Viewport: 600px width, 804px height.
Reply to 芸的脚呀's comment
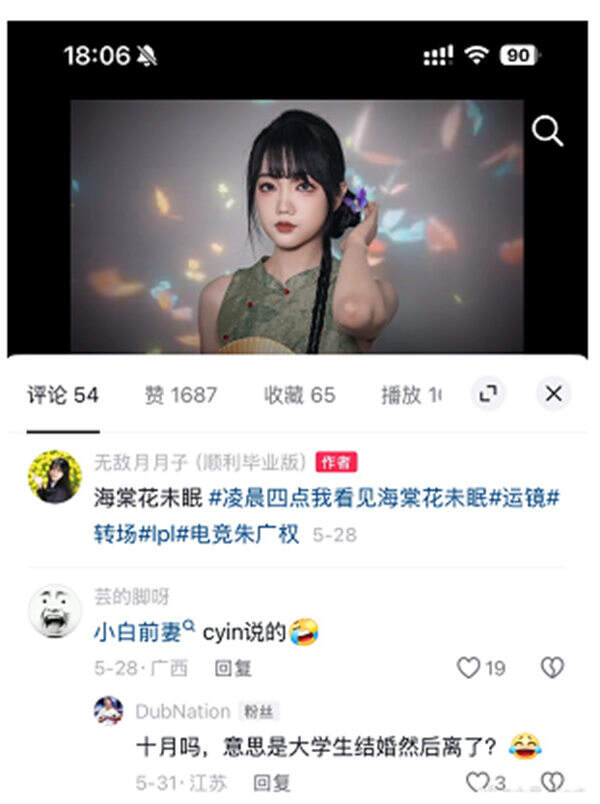[233, 668]
